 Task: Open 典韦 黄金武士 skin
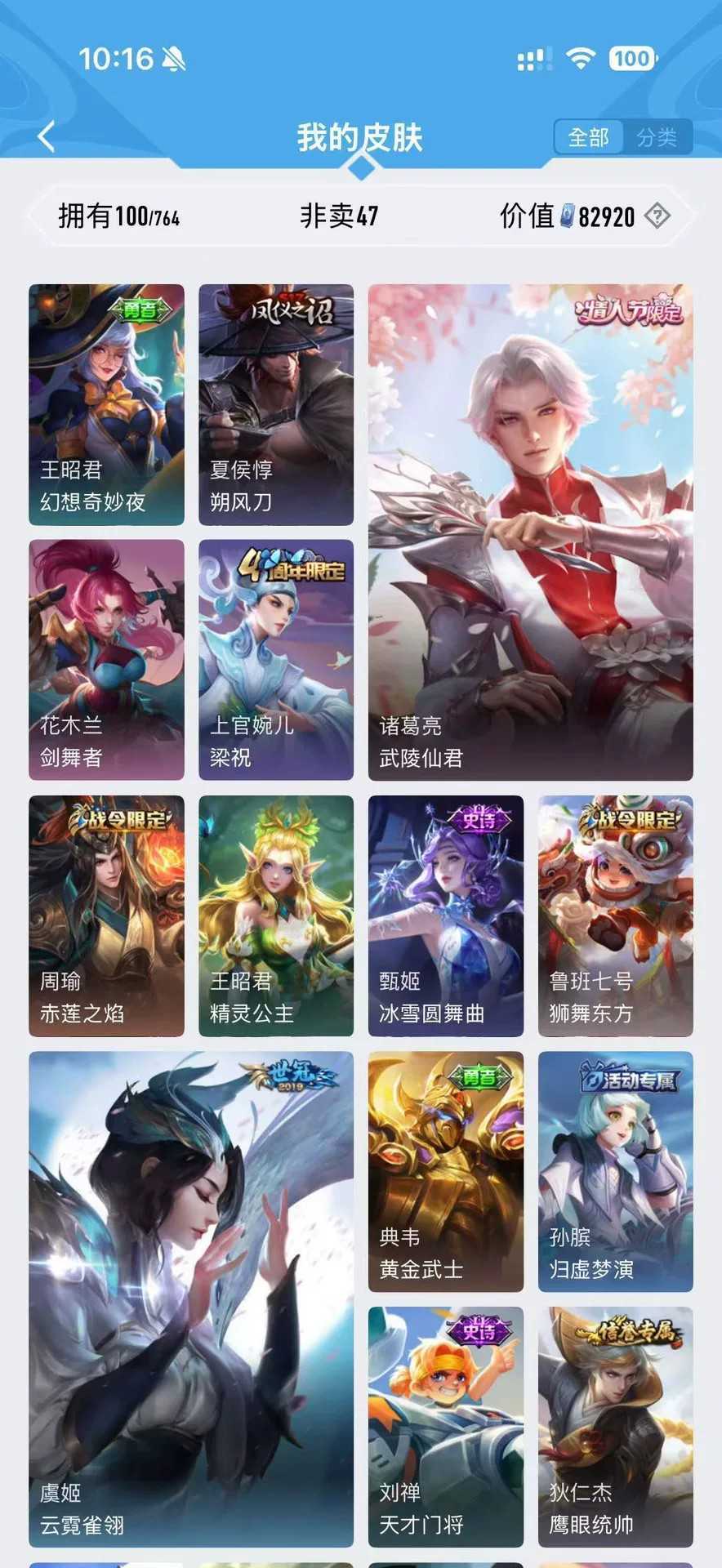[x=445, y=1171]
